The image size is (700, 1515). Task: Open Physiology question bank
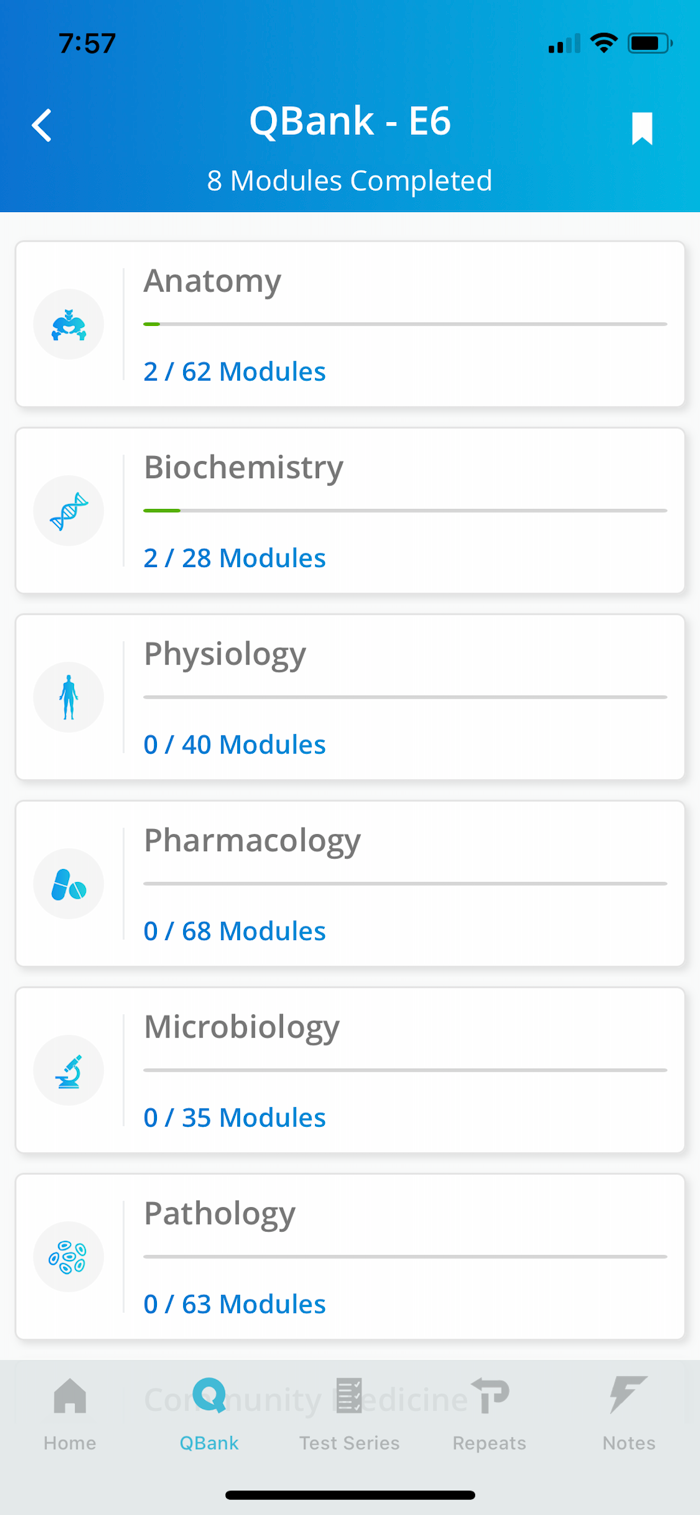[x=350, y=697]
